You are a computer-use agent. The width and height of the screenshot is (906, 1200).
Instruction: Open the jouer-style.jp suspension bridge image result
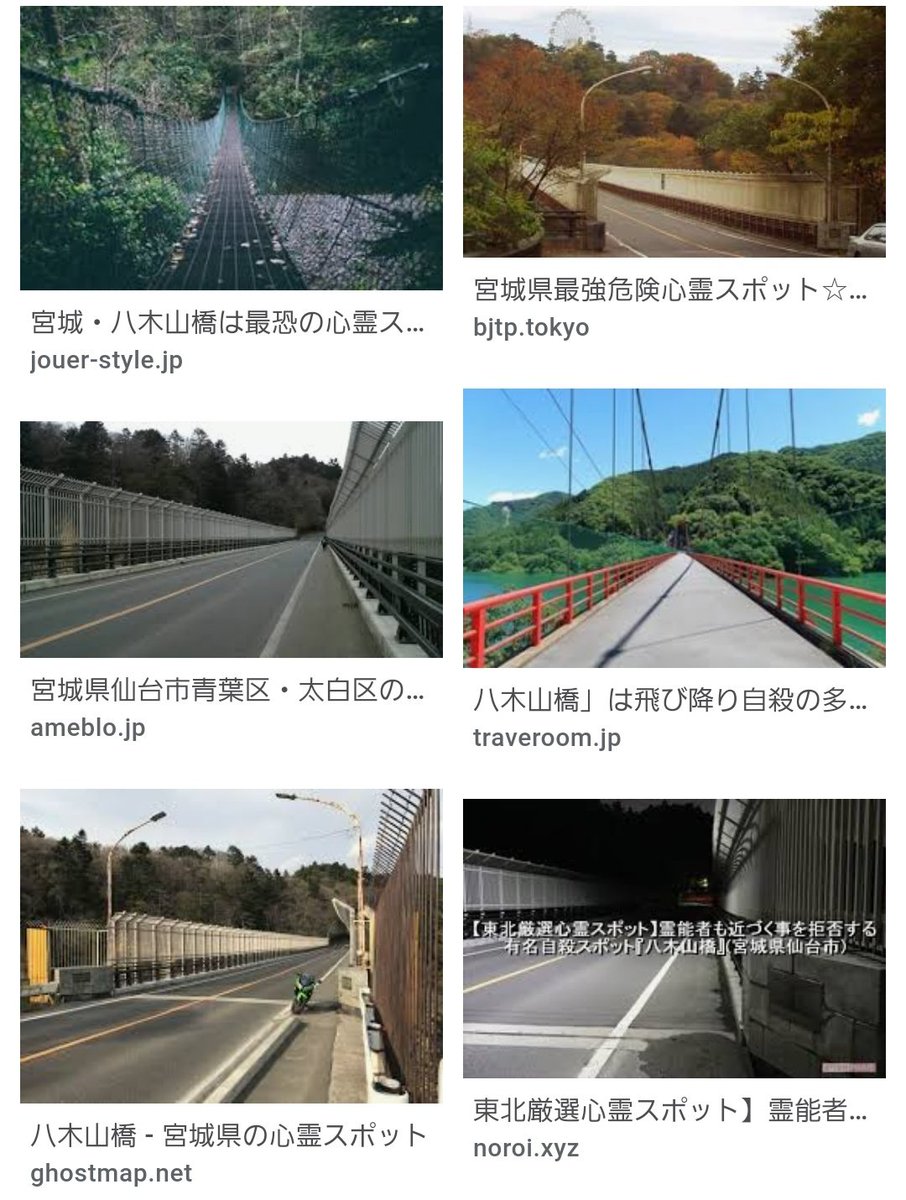231,148
